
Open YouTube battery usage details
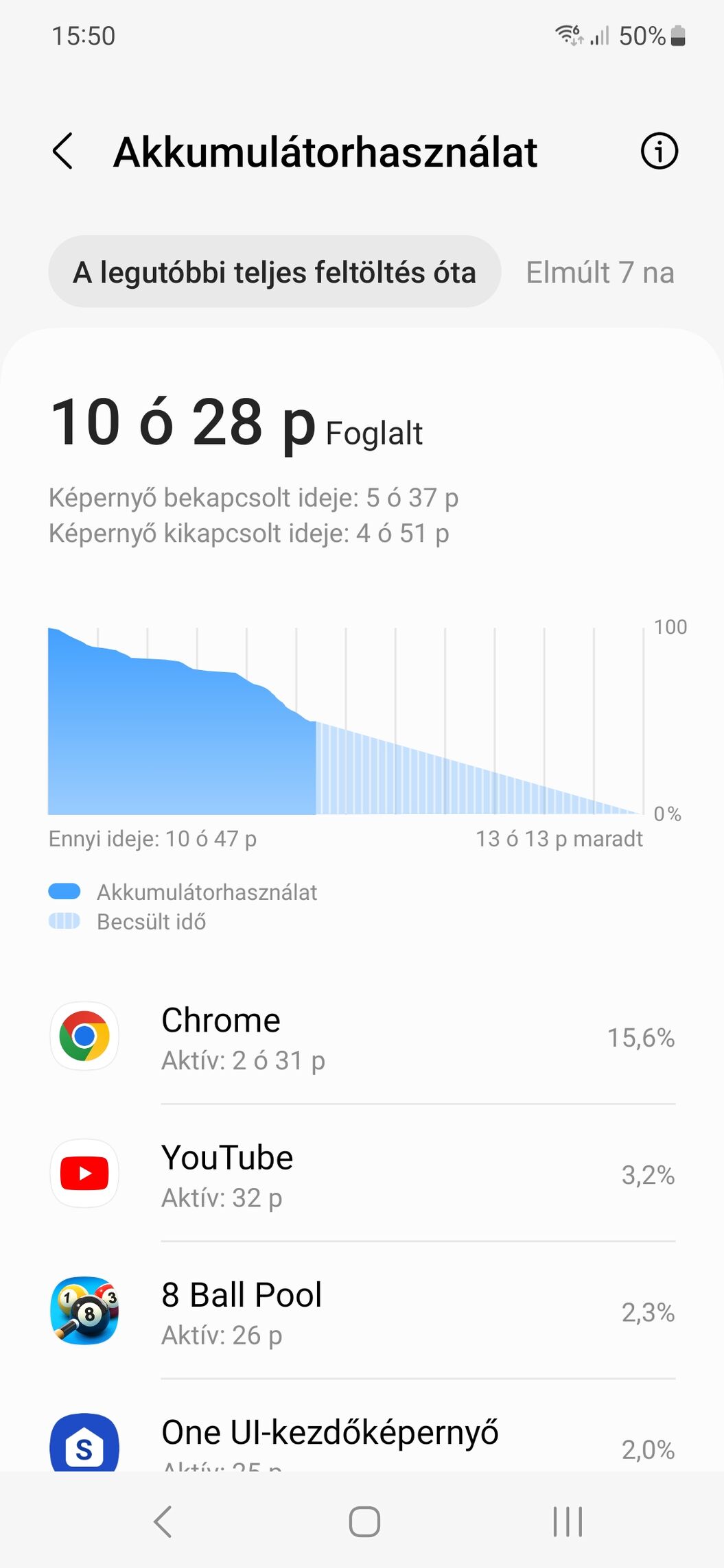(362, 1174)
